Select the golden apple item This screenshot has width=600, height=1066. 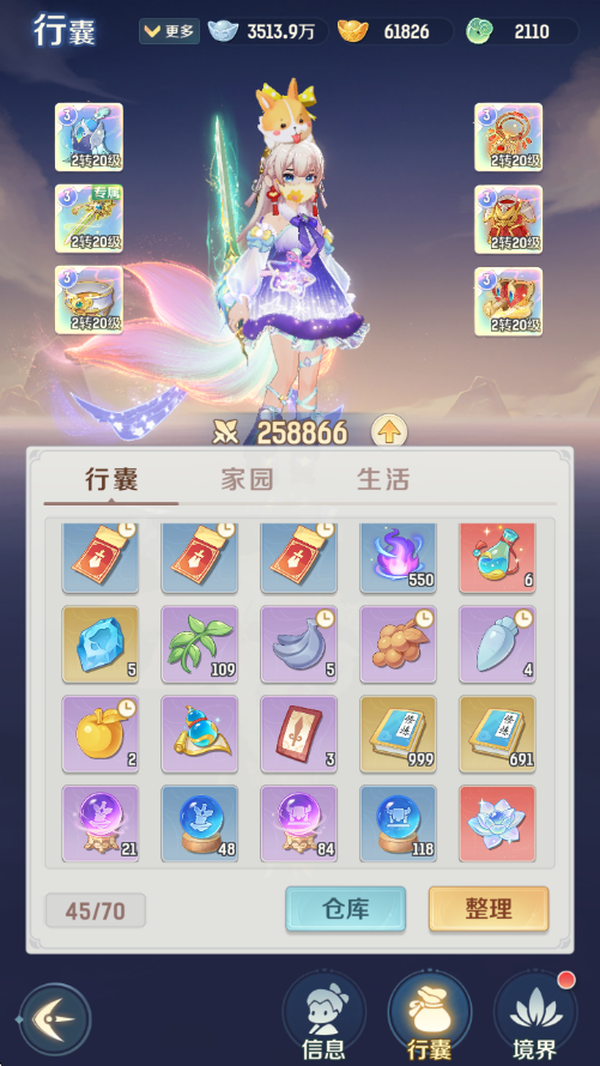(100, 734)
